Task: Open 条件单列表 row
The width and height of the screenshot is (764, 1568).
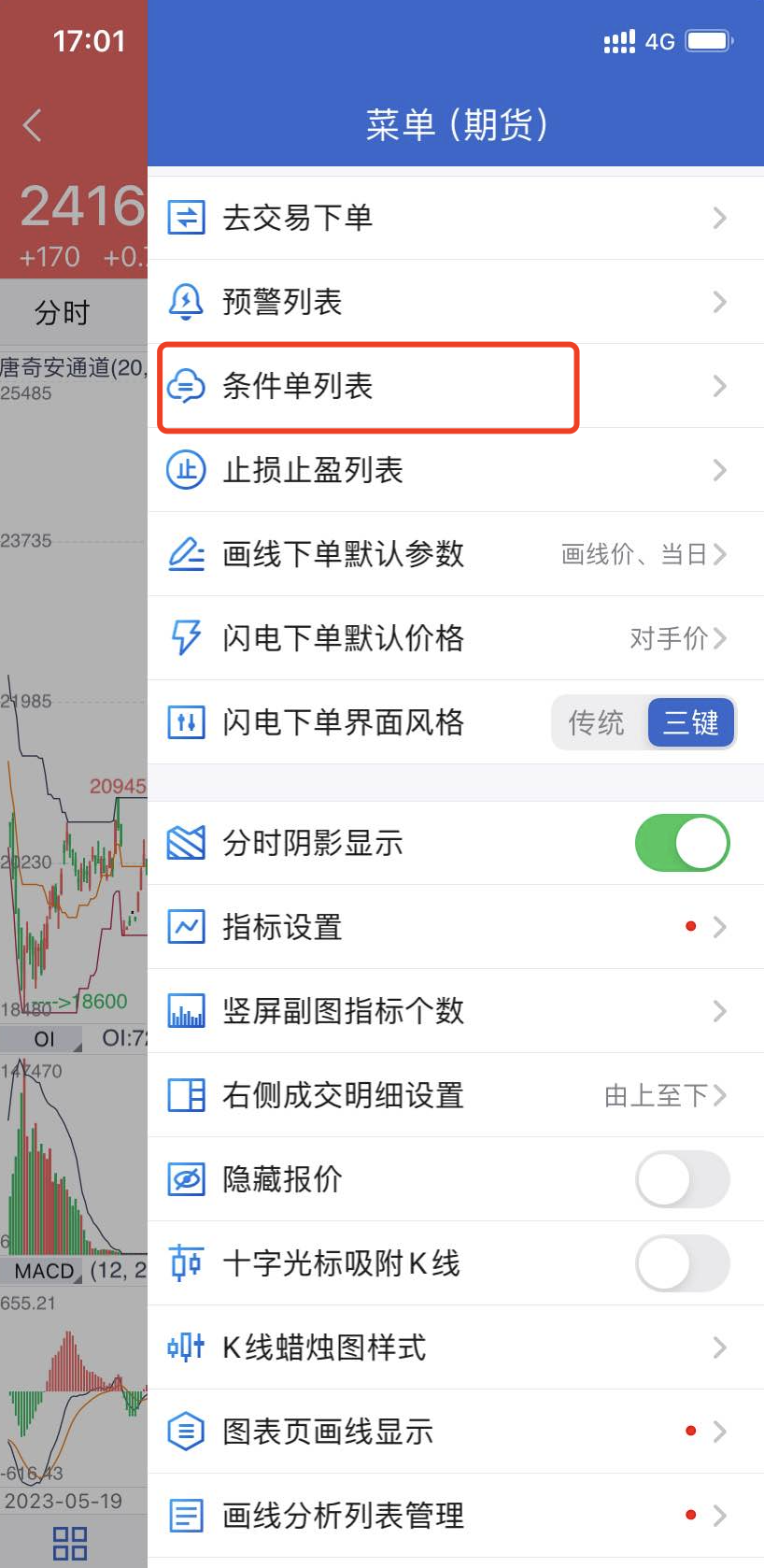Action: click(x=456, y=386)
